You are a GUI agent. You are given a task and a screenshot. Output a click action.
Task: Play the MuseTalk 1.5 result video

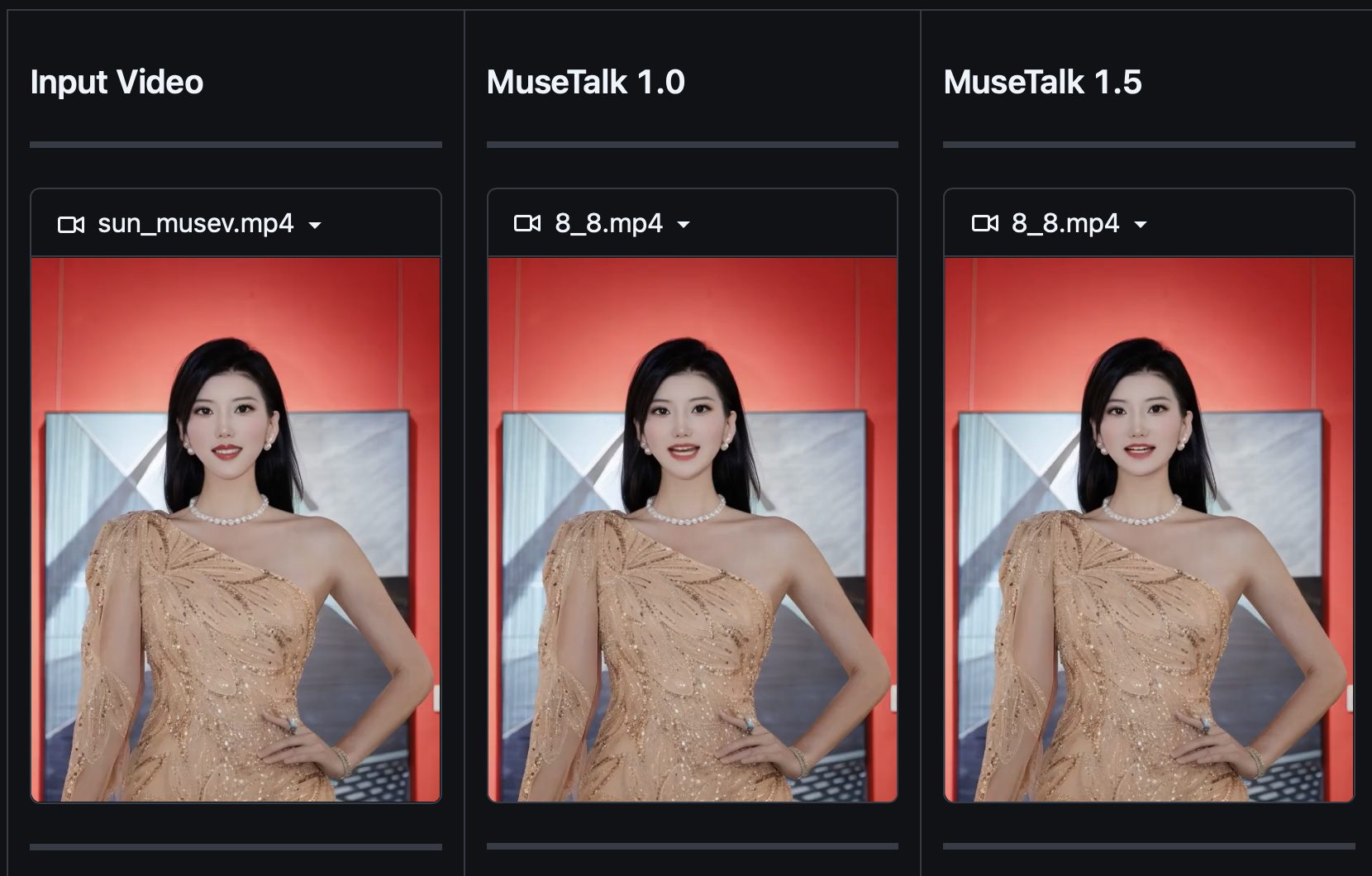[1149, 529]
